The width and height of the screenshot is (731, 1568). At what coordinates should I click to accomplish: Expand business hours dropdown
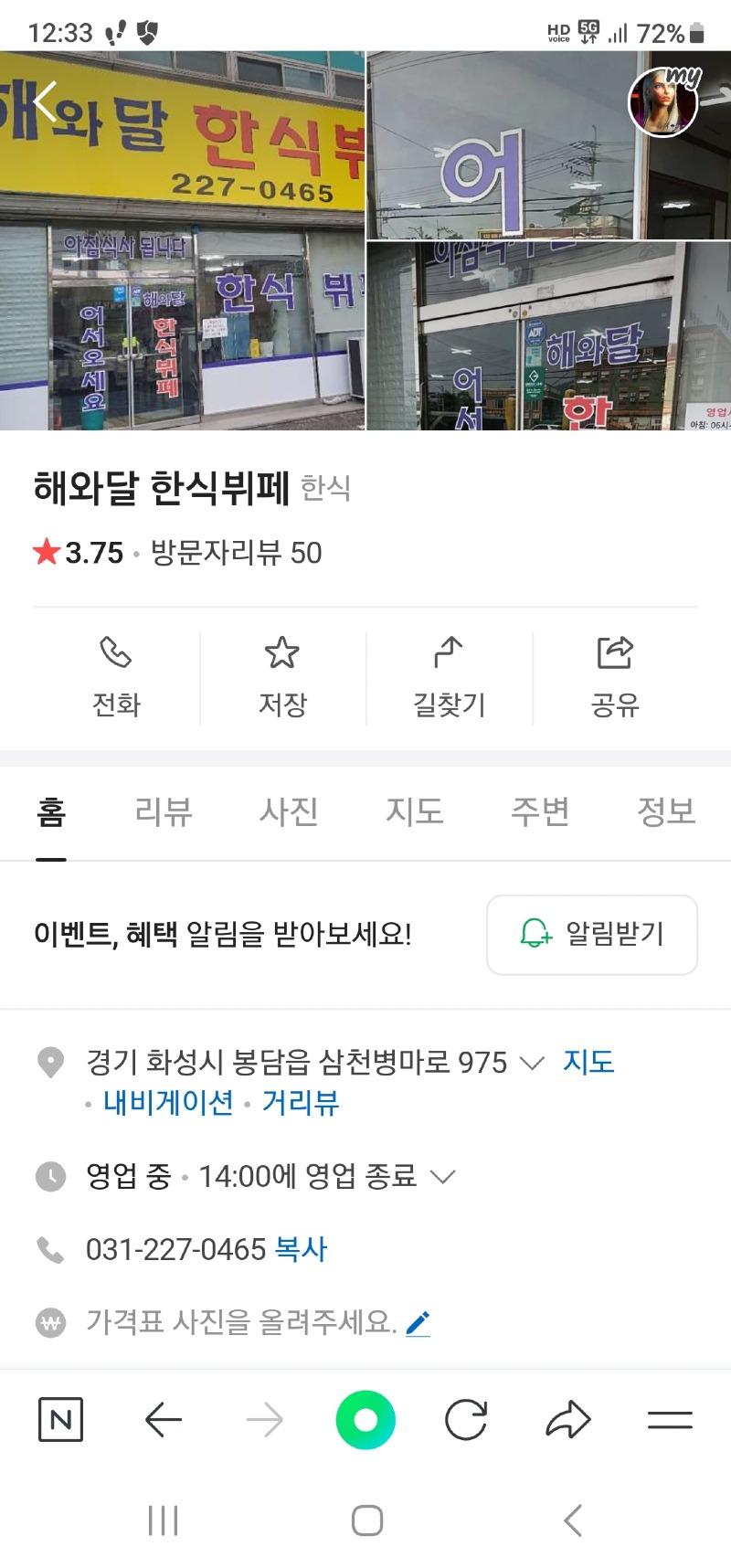click(x=442, y=1176)
